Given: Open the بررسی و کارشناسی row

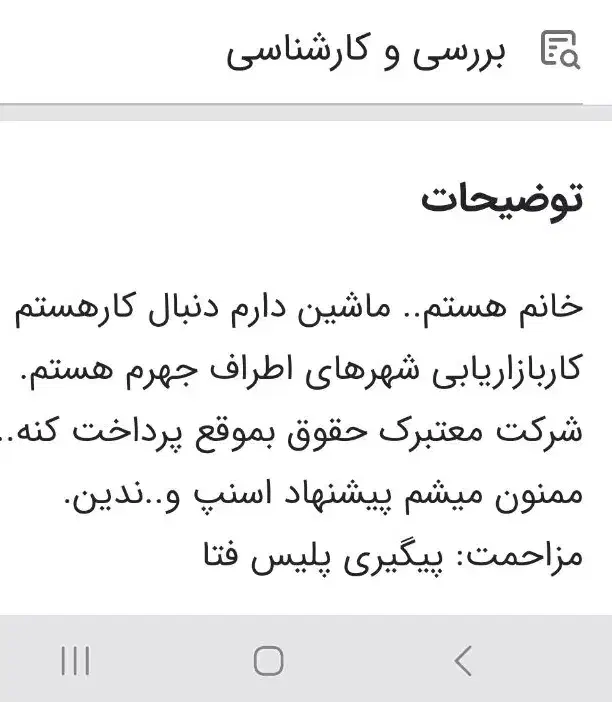Looking at the screenshot, I should click(366, 51).
